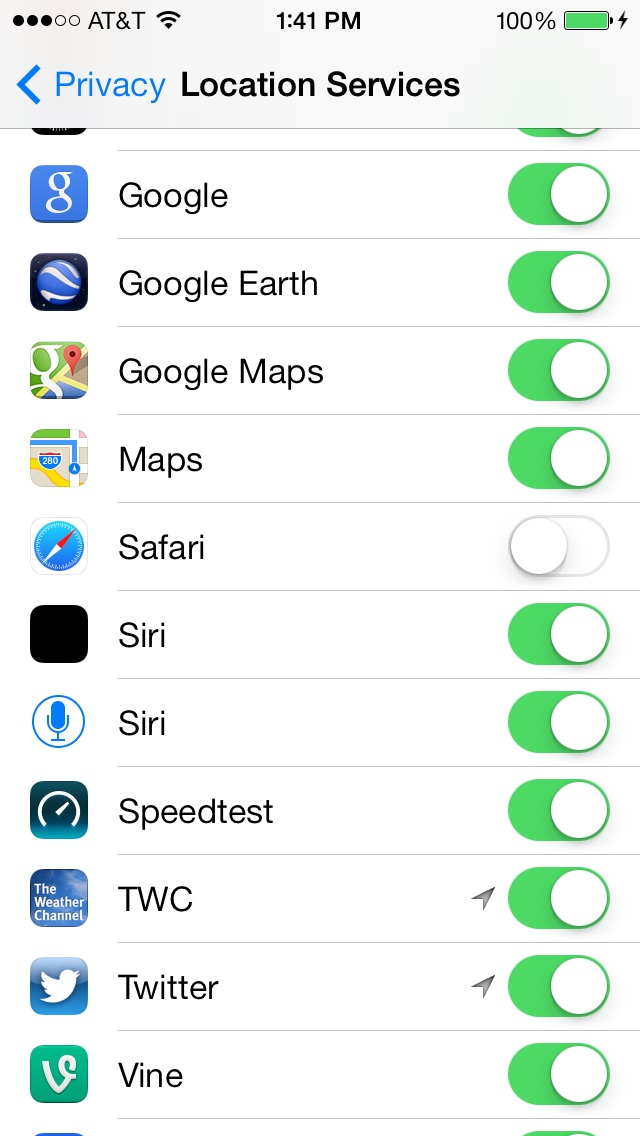Disable Speedtest location access
Screen dimensions: 640x1136
tap(558, 811)
